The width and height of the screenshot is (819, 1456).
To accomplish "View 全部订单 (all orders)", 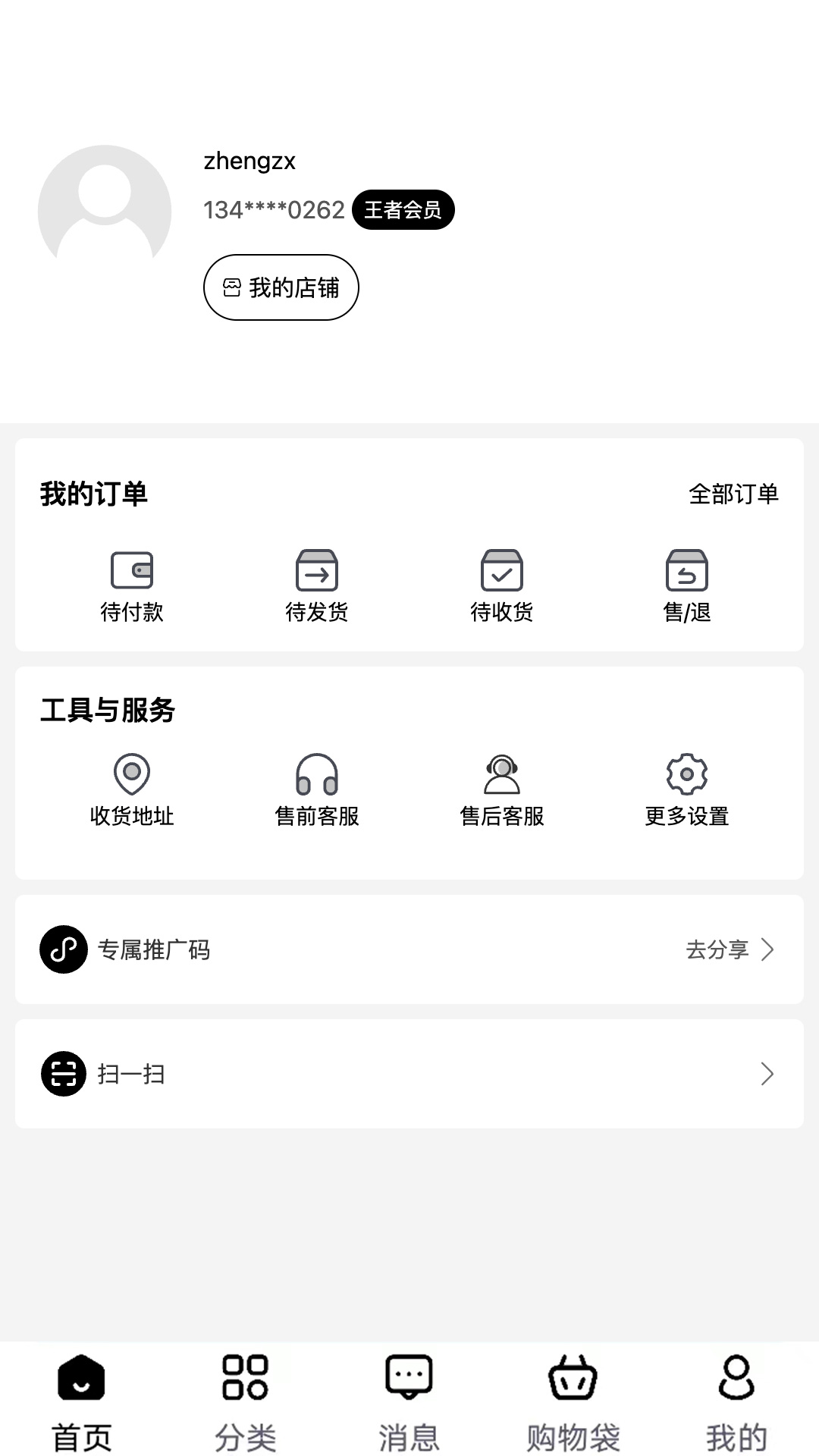I will (x=733, y=494).
